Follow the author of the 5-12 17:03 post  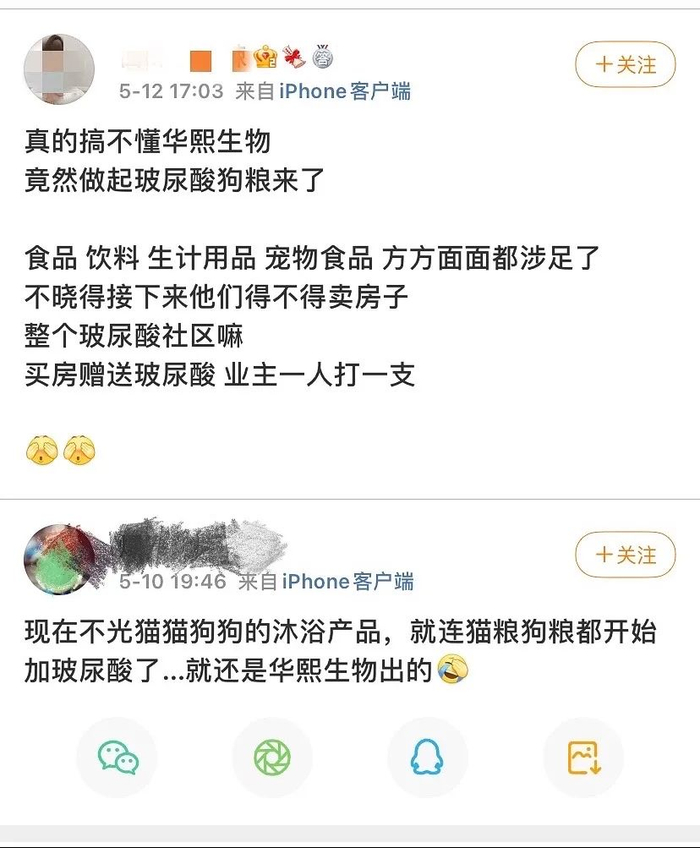coord(625,65)
